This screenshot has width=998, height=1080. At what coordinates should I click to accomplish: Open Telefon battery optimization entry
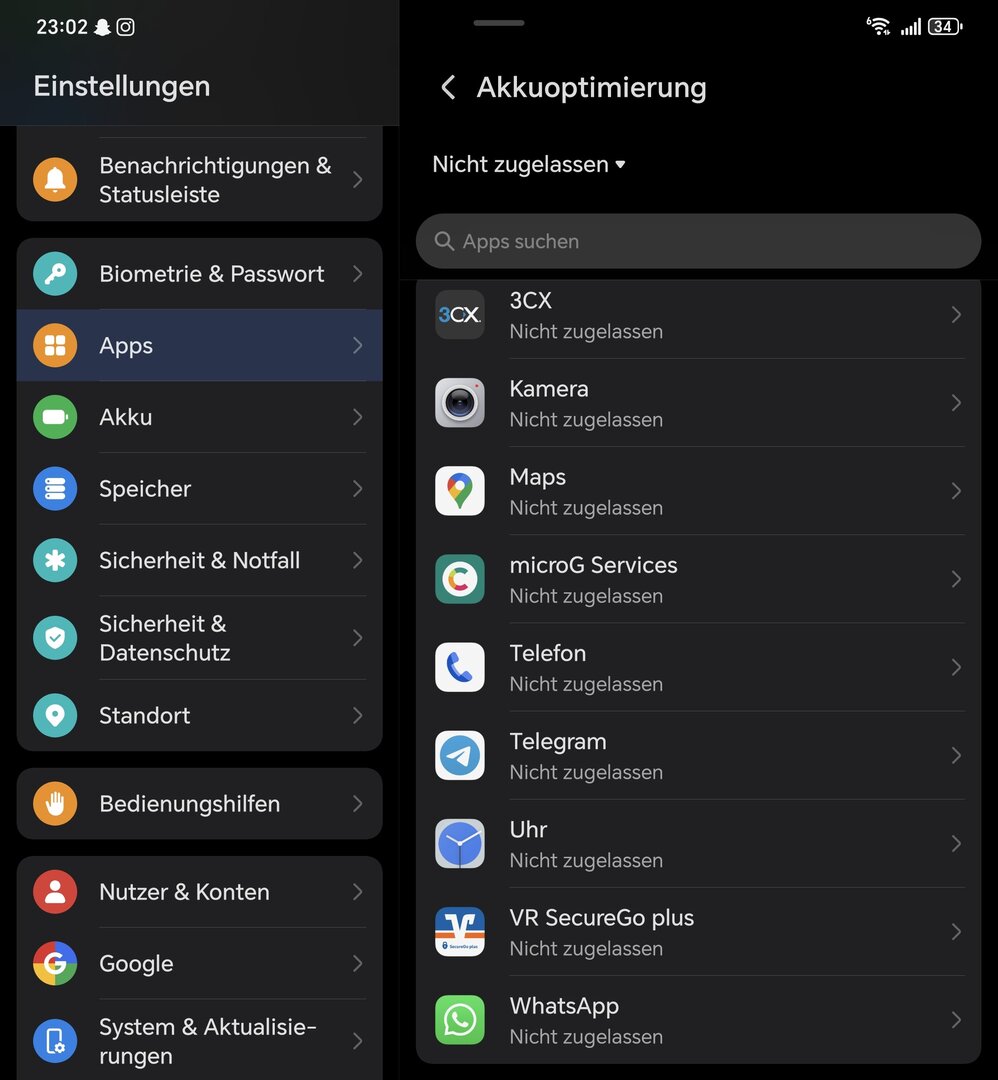pyautogui.click(x=698, y=667)
